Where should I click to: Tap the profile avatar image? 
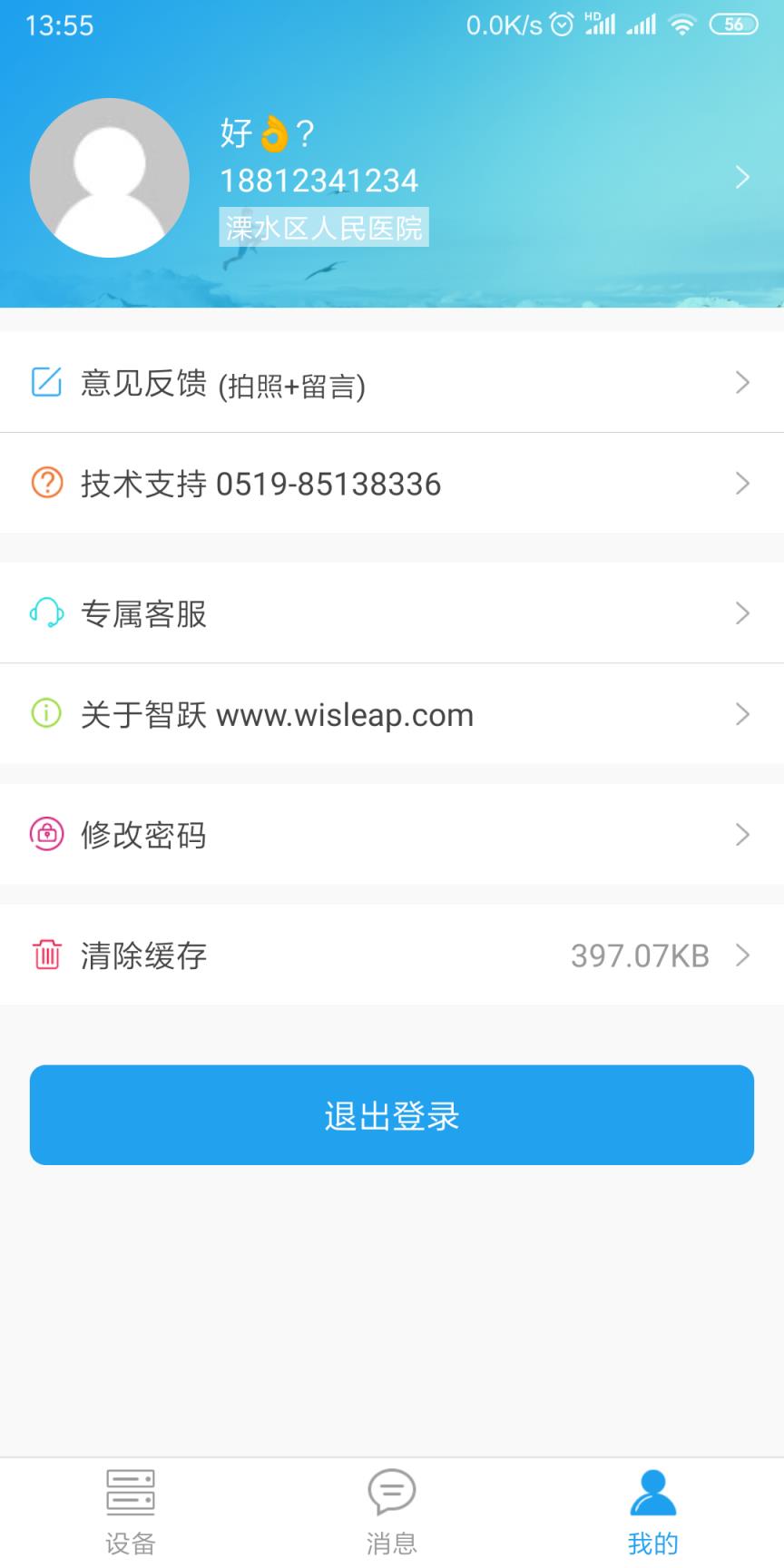coord(109,178)
